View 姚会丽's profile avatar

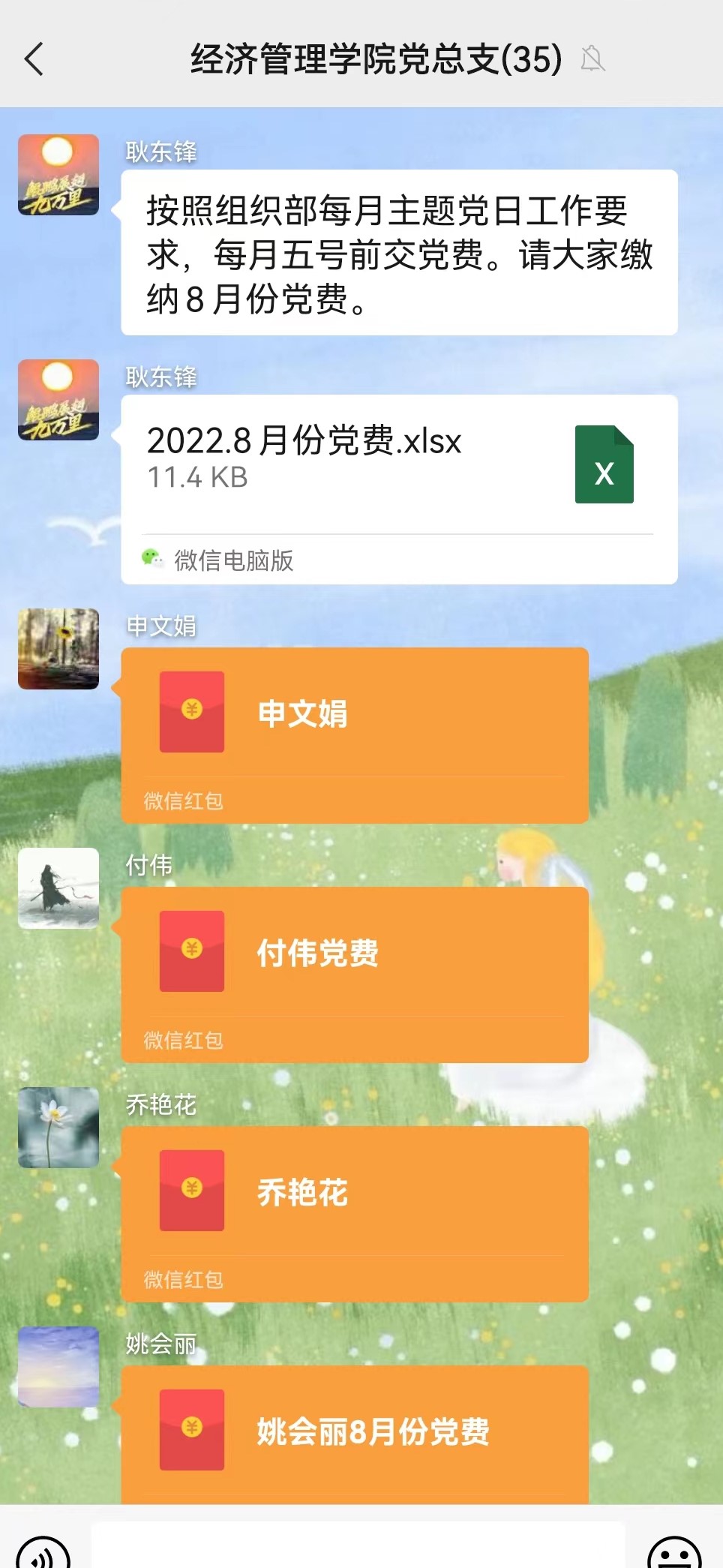(58, 1366)
